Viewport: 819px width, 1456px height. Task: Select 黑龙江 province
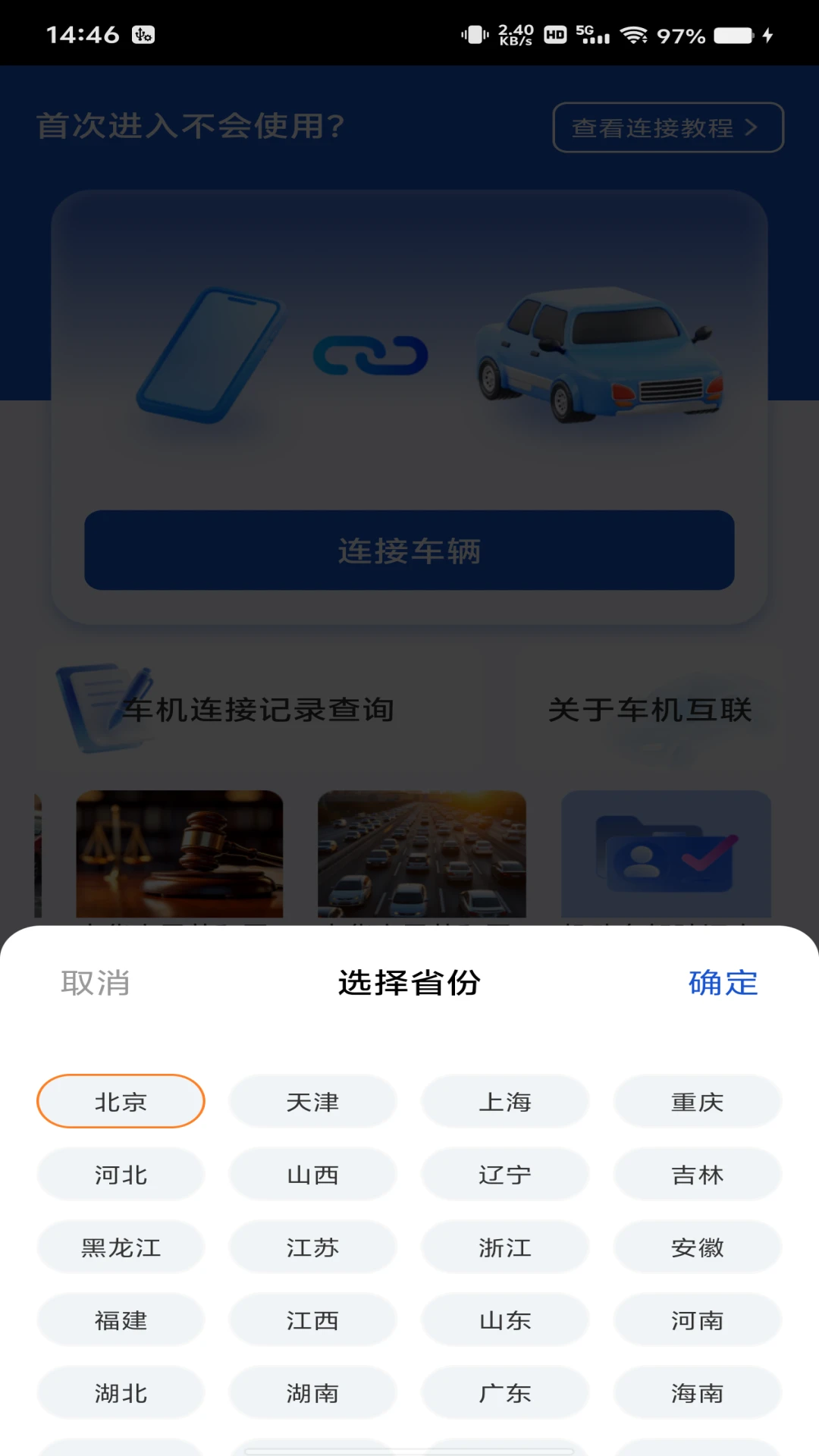121,1247
